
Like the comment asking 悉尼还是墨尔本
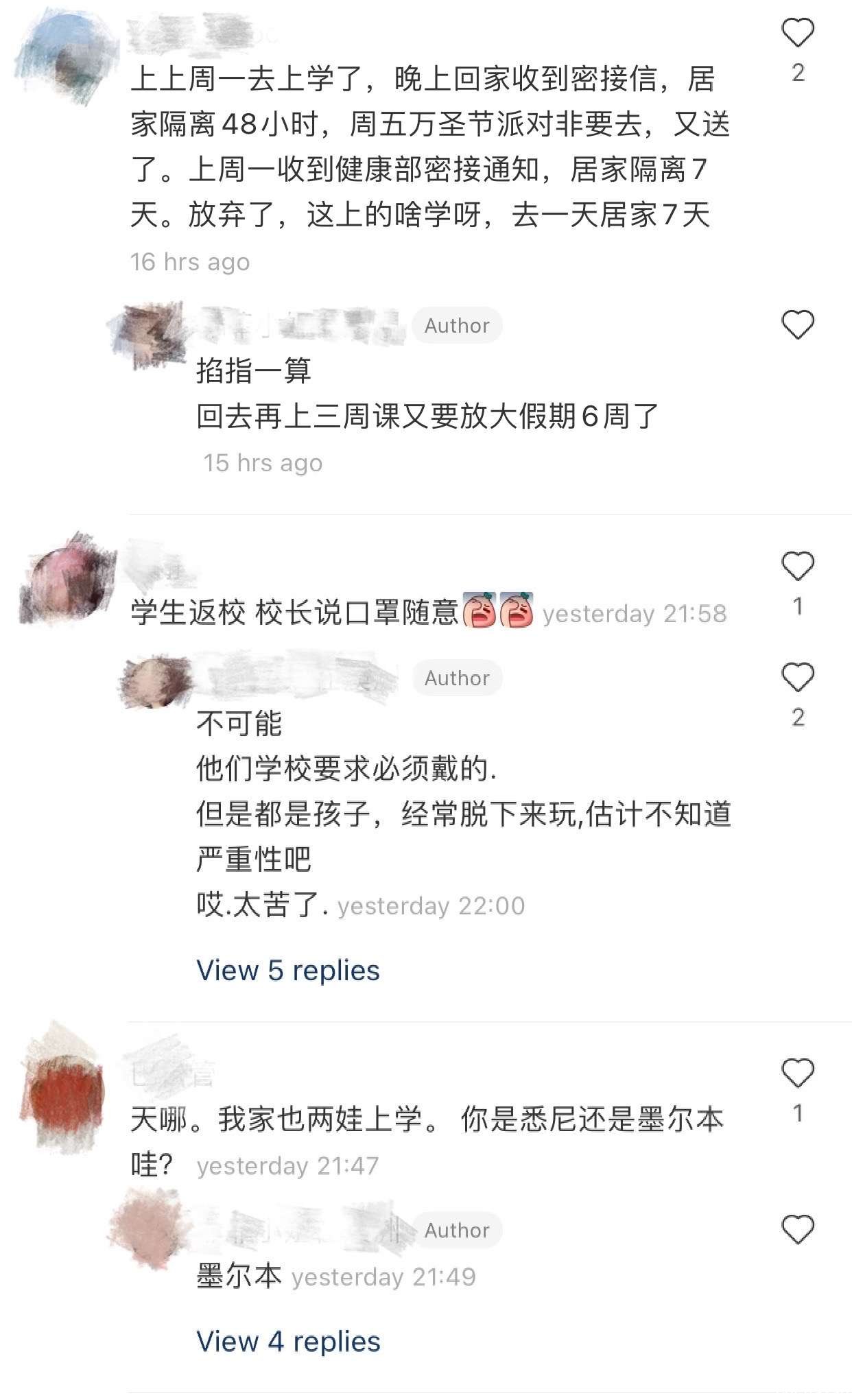(x=797, y=1073)
